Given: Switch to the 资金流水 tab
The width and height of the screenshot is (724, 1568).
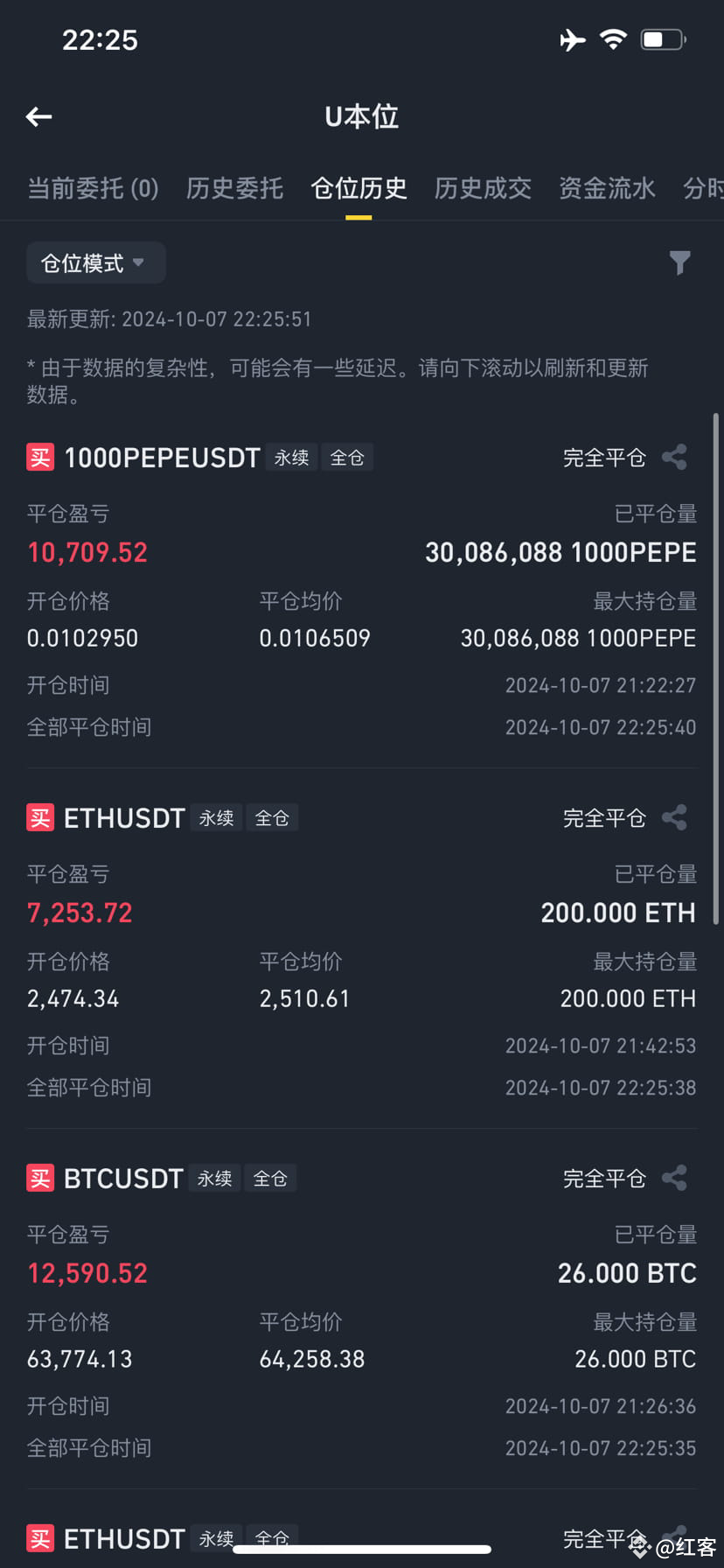Looking at the screenshot, I should [607, 189].
